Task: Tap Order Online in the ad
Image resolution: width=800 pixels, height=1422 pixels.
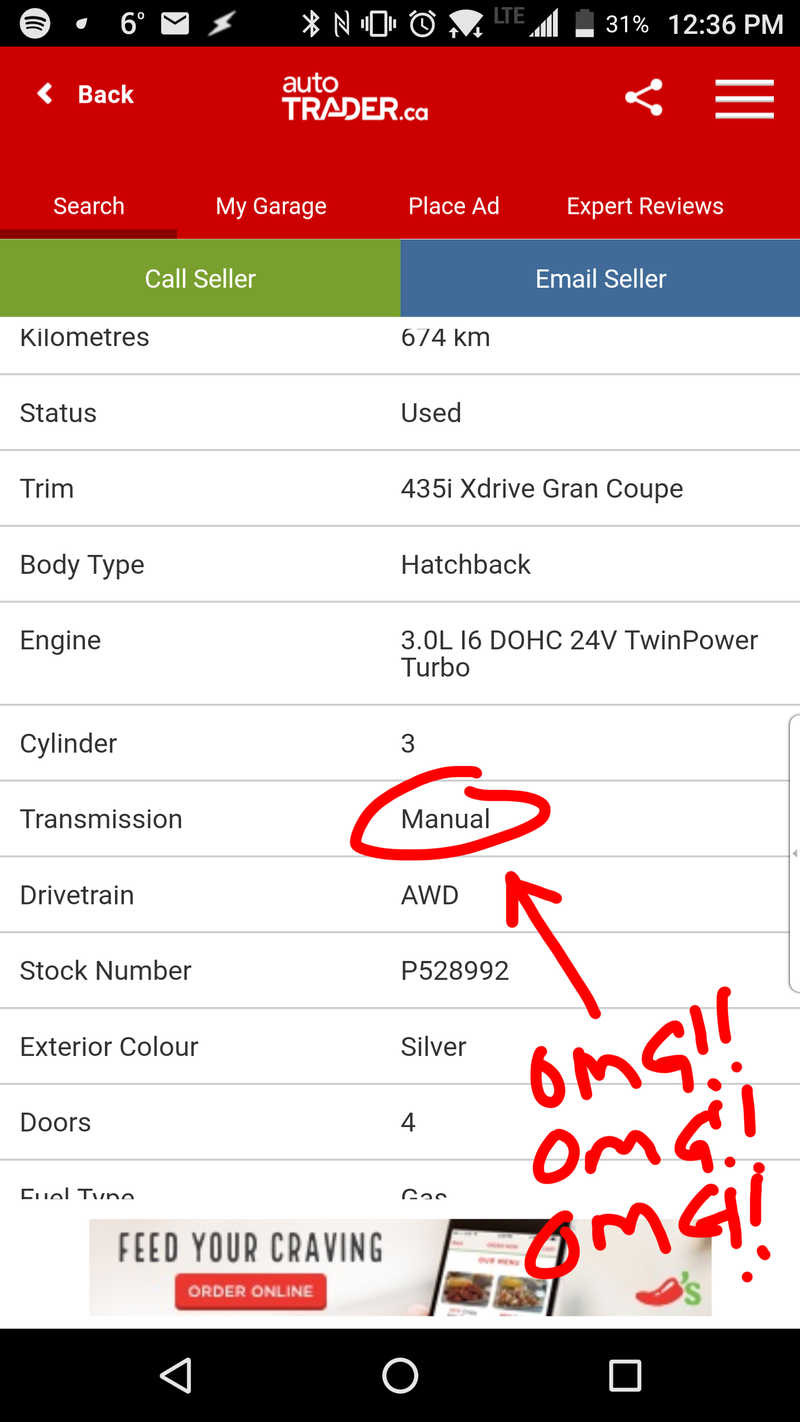Action: tap(250, 1291)
